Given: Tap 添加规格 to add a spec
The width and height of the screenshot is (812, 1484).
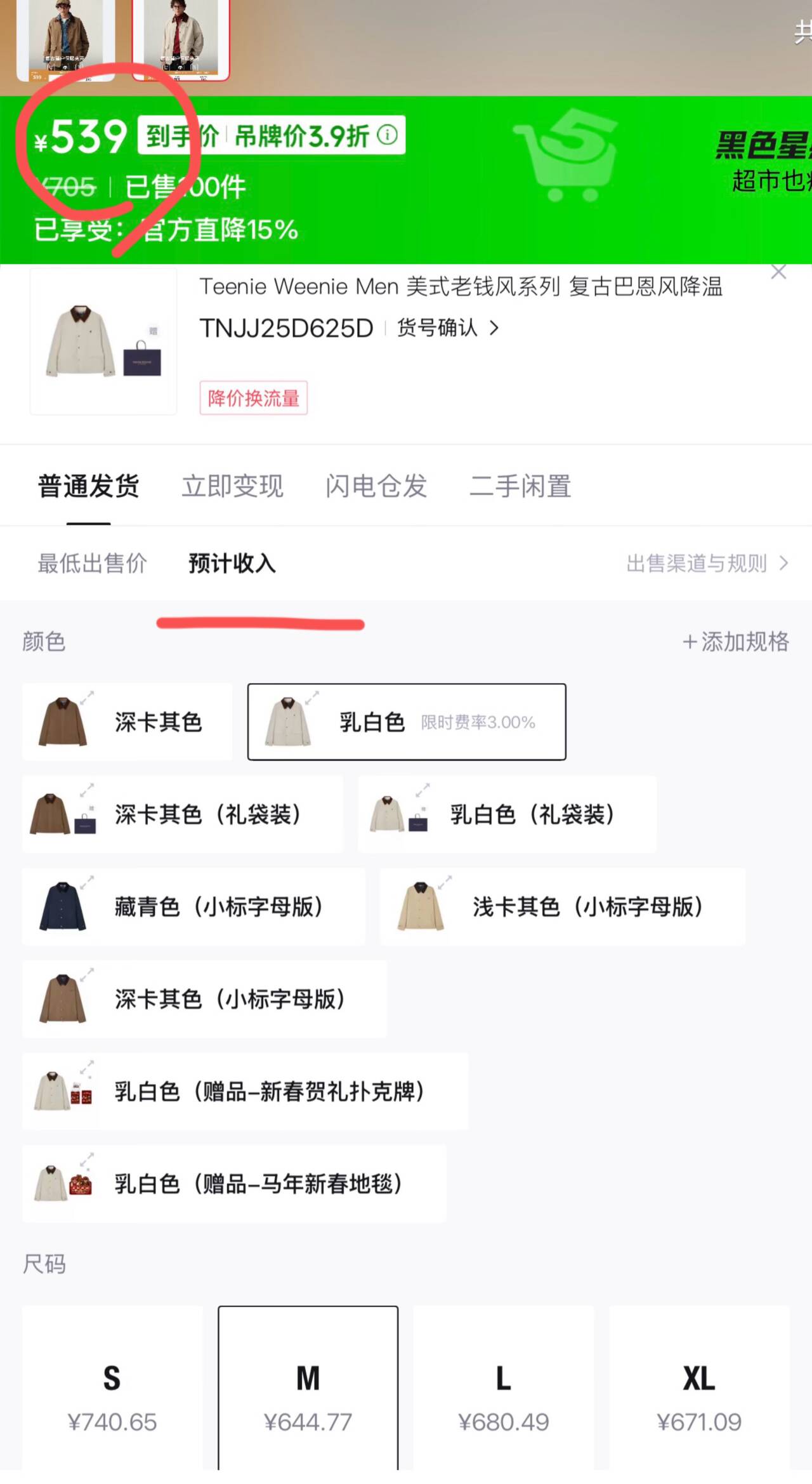Looking at the screenshot, I should (x=736, y=642).
